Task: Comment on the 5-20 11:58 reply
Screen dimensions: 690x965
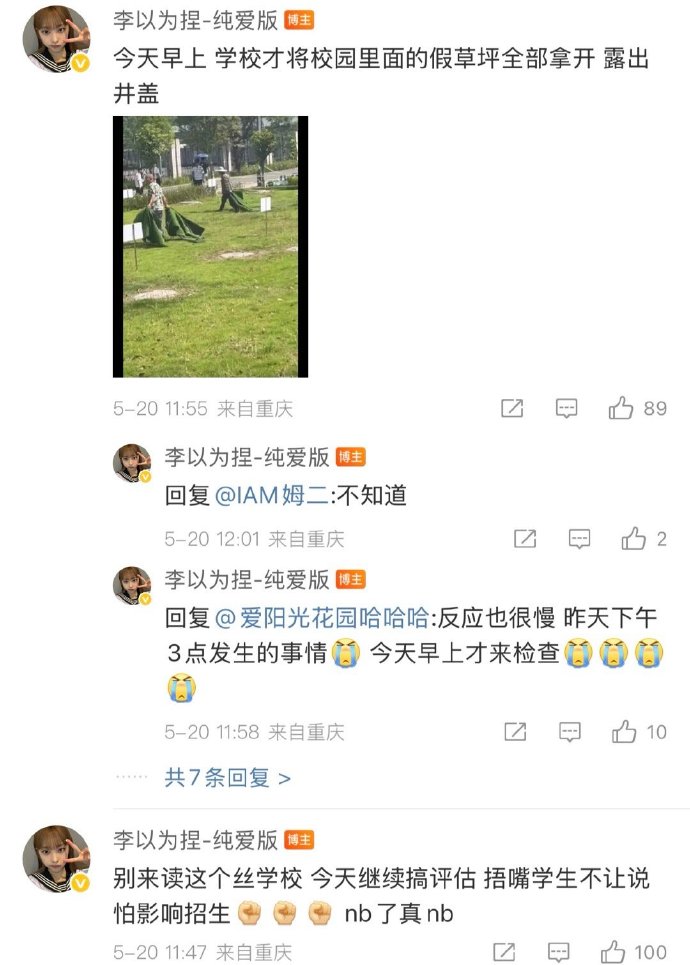Action: [x=570, y=732]
